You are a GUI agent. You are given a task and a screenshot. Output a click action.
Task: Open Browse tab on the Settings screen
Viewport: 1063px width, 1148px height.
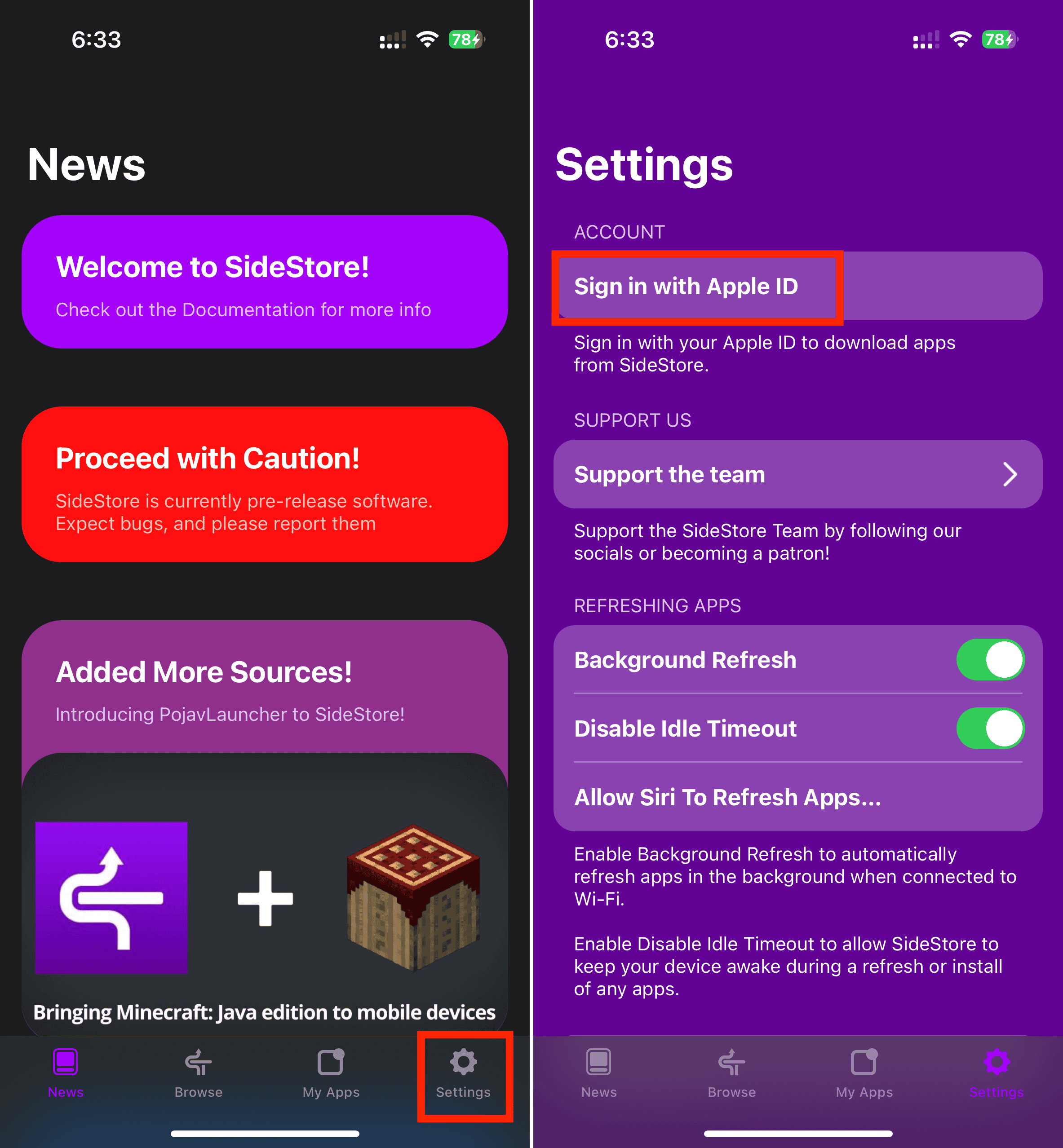tap(732, 1073)
